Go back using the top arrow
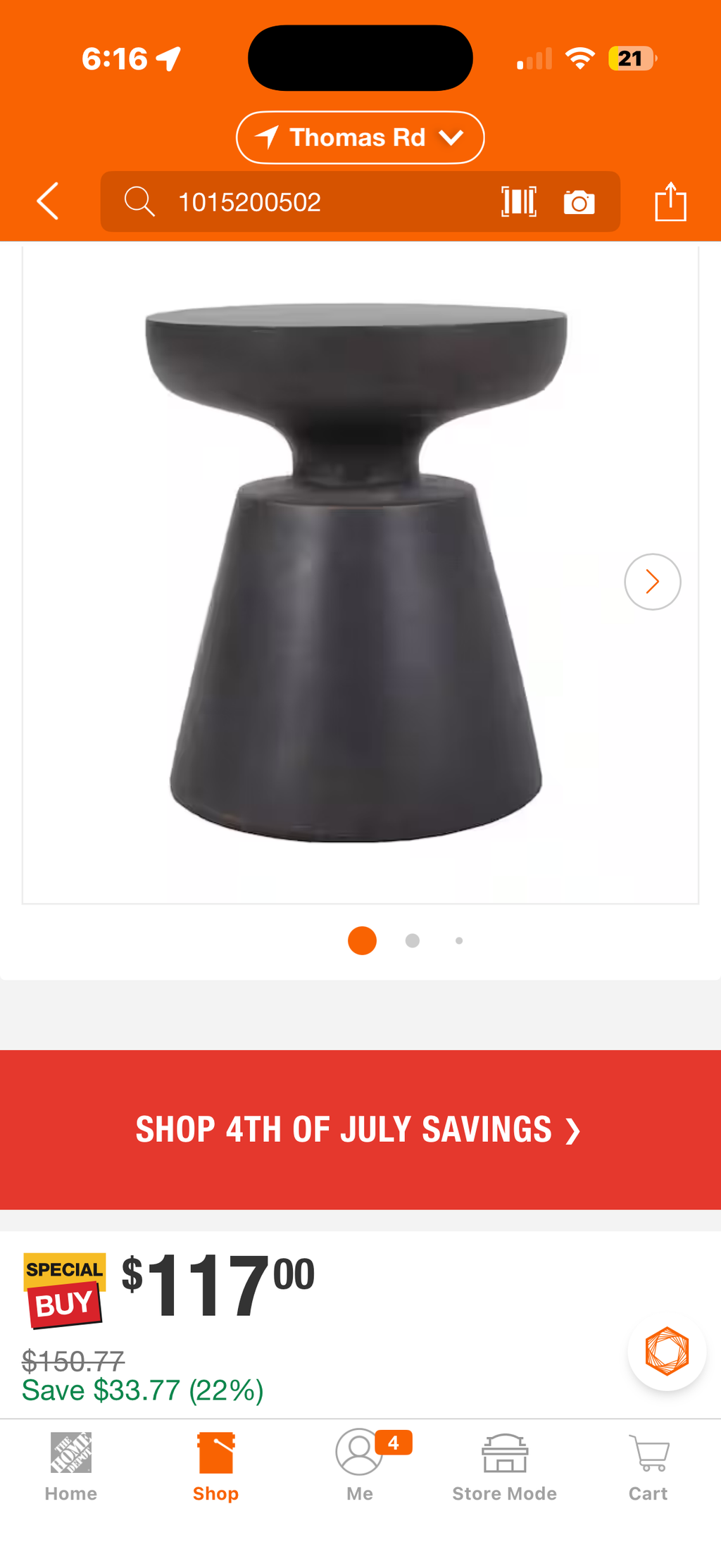This screenshot has width=721, height=1568. point(48,201)
